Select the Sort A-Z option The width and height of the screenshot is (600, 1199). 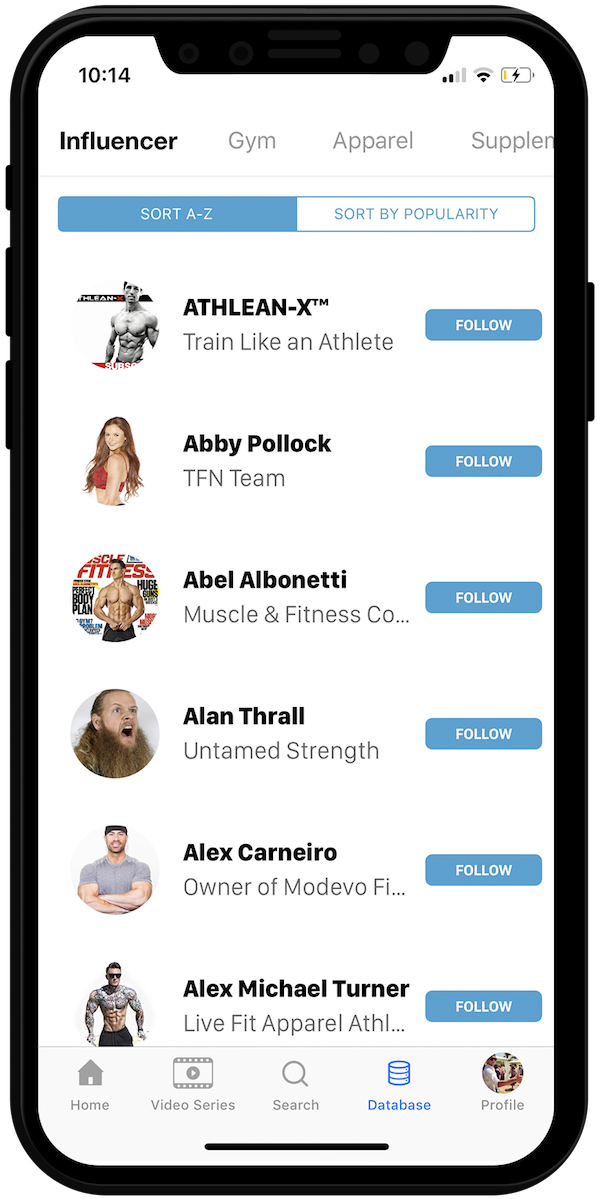pyautogui.click(x=177, y=214)
